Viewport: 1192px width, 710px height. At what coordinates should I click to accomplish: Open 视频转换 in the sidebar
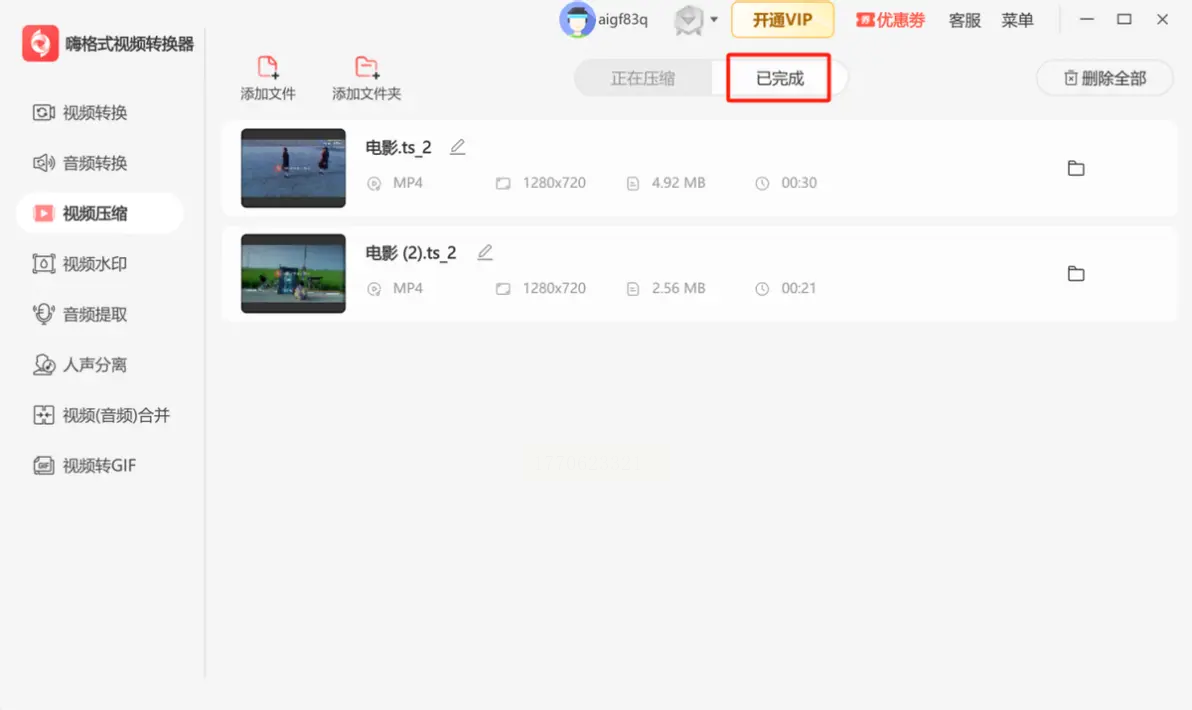click(95, 113)
